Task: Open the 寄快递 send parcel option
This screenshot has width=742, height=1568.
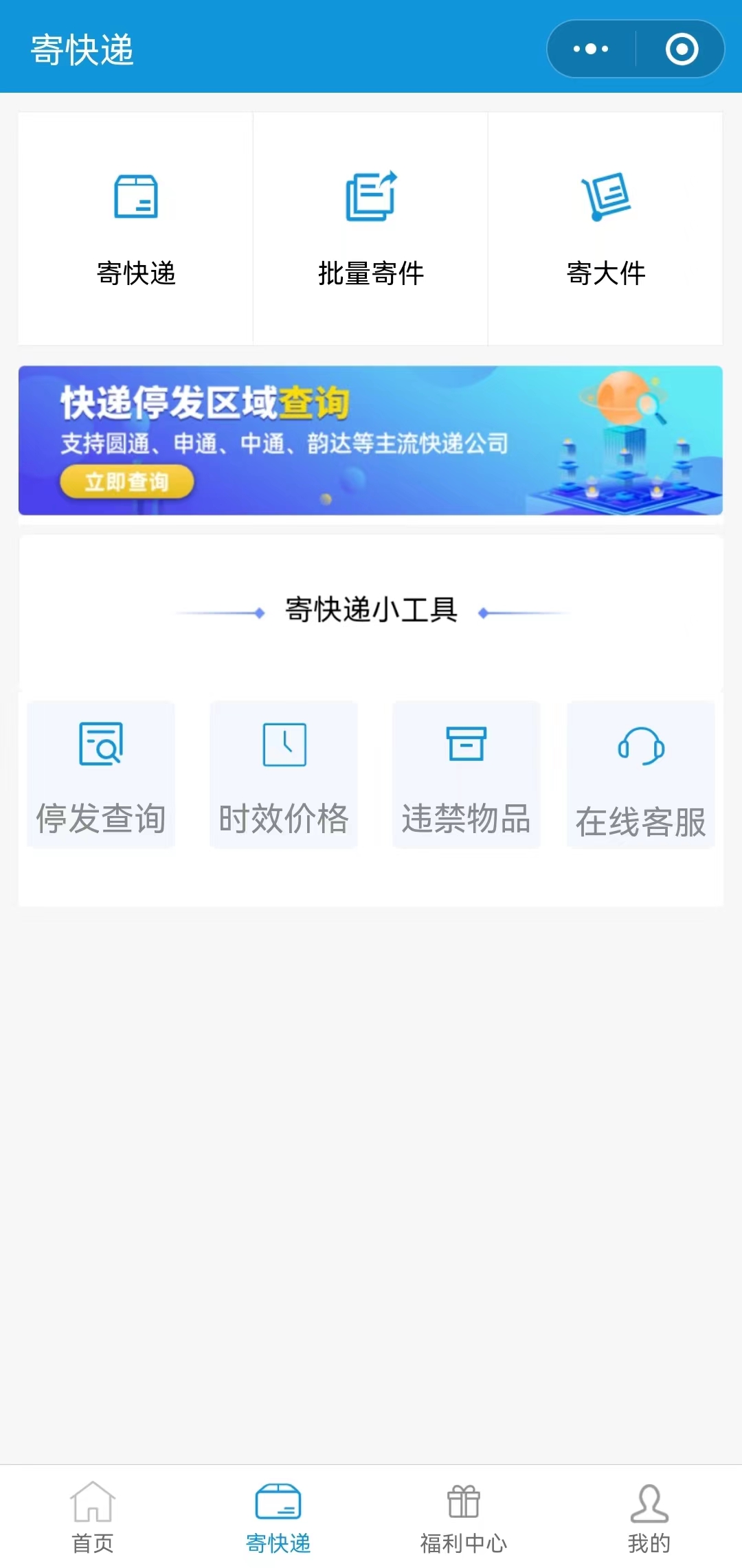Action: 136,229
